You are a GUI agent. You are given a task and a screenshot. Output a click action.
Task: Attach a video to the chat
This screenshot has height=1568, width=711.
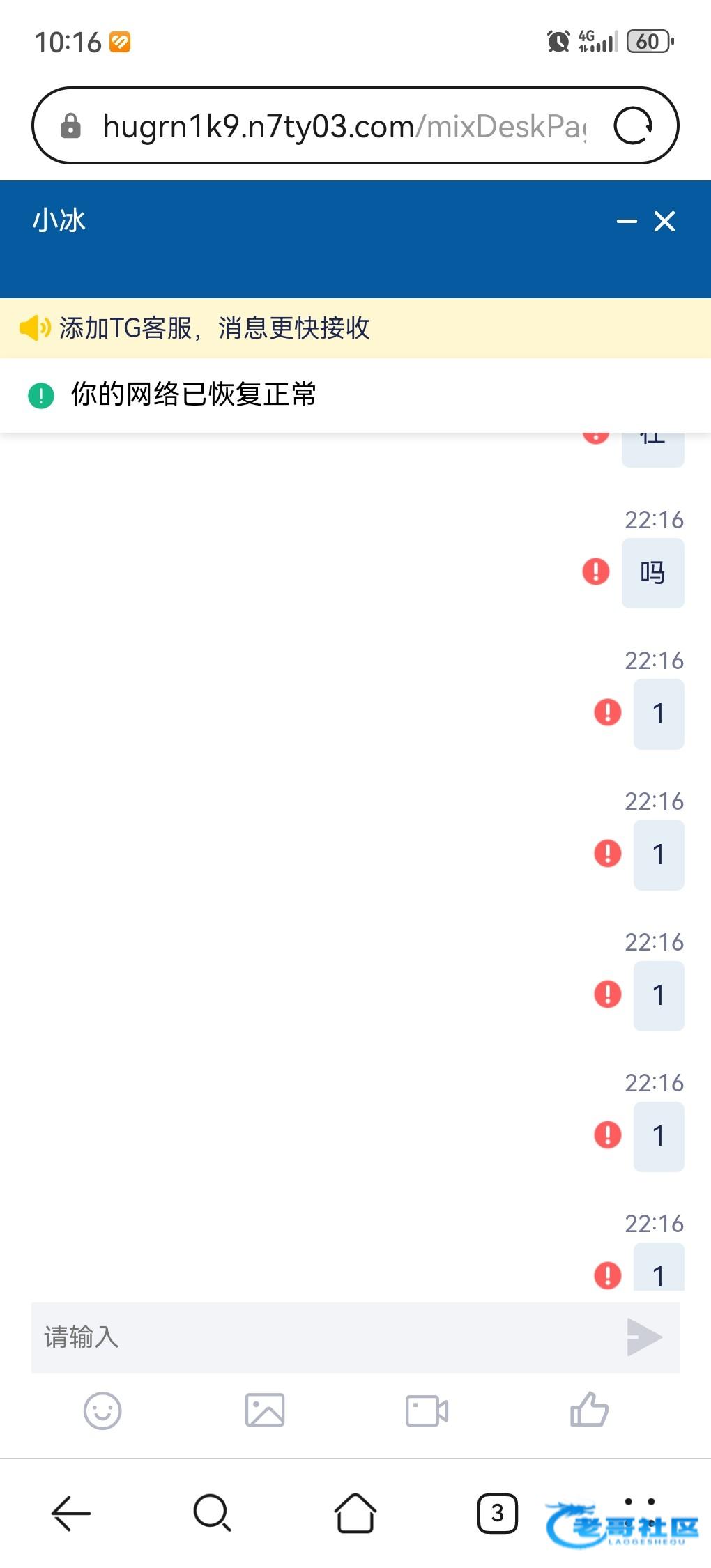point(427,1411)
